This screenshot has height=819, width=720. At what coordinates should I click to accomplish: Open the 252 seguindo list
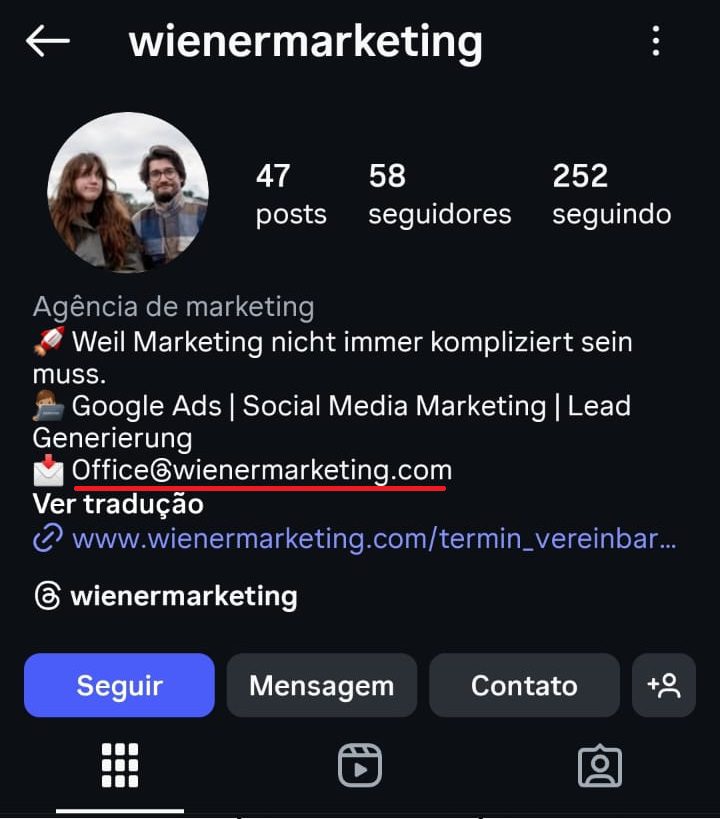611,194
